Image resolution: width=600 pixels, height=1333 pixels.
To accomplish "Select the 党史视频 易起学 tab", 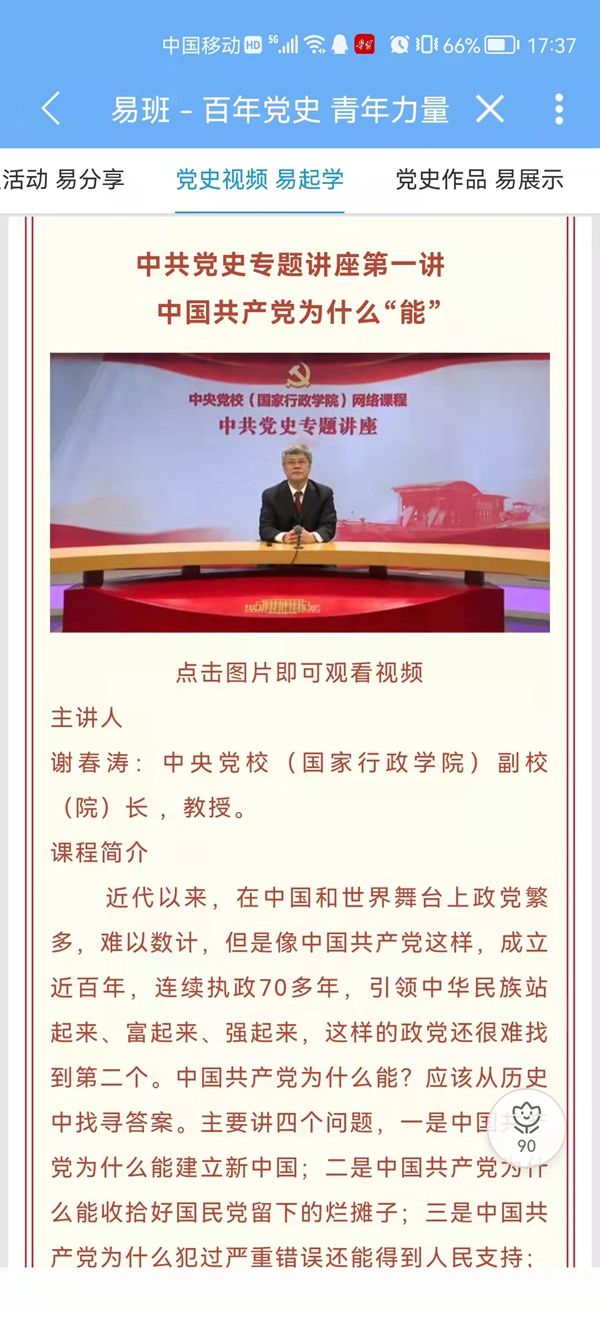I will point(260,180).
